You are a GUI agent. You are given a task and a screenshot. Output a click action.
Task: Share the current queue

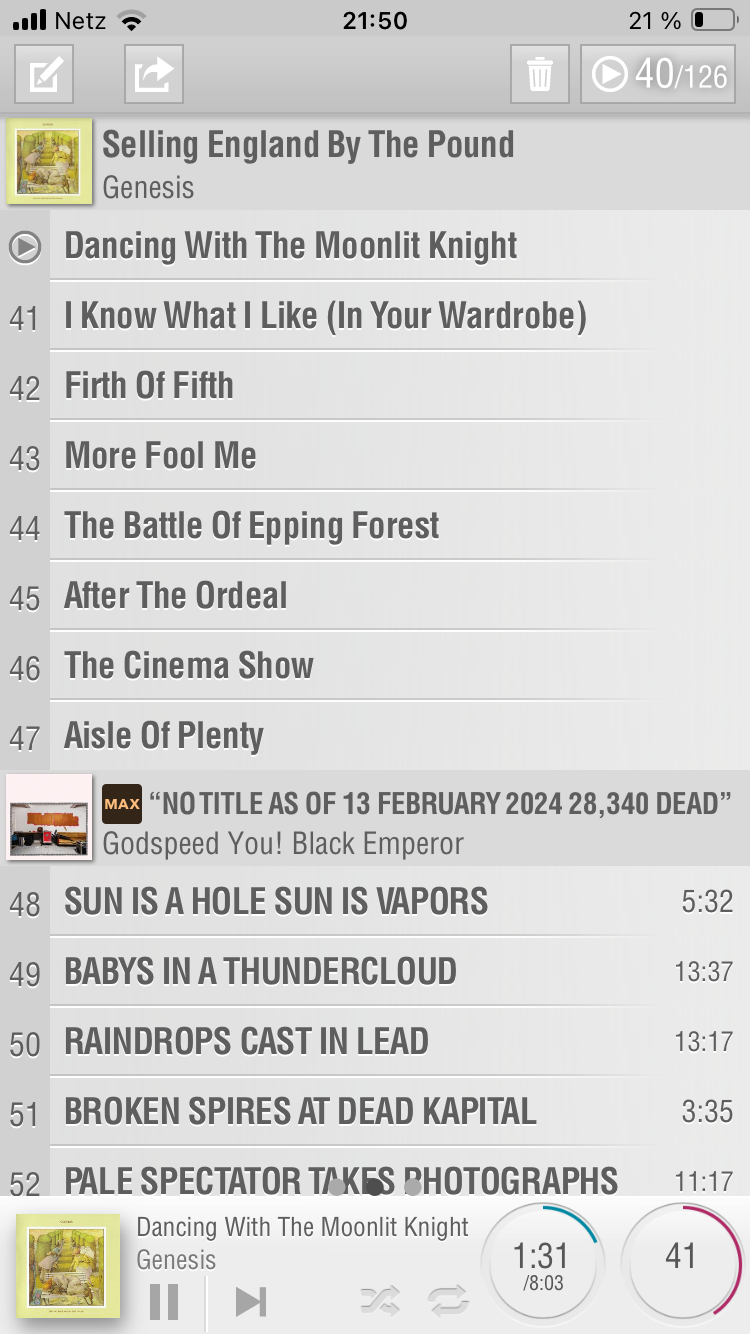click(x=154, y=74)
